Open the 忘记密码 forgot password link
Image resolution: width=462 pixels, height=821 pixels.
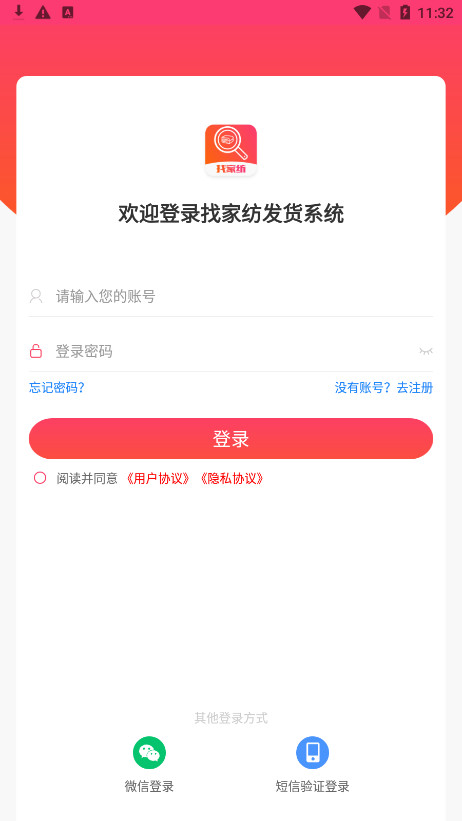point(57,387)
